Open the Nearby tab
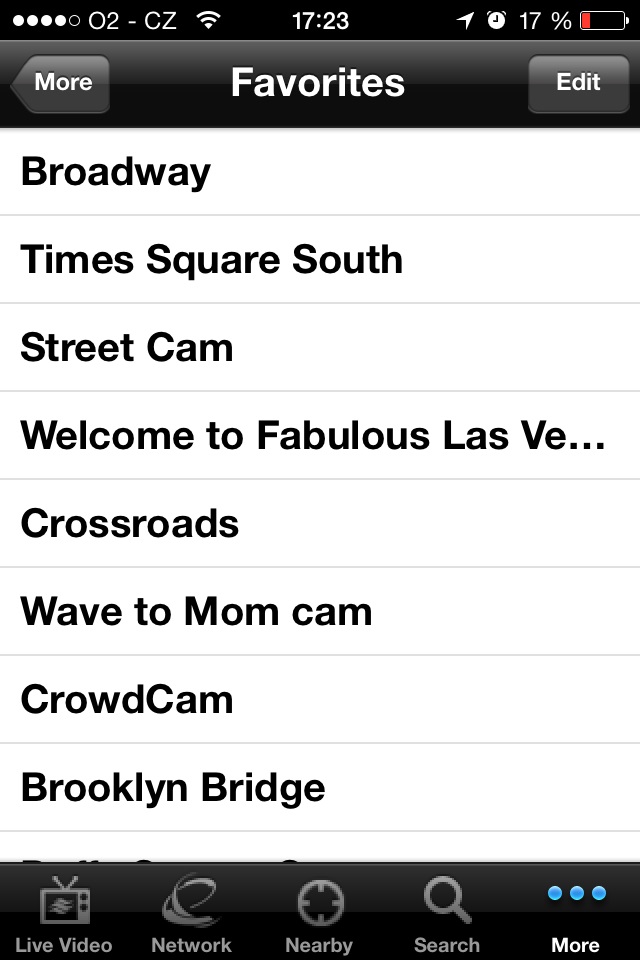640x960 pixels. [x=319, y=913]
